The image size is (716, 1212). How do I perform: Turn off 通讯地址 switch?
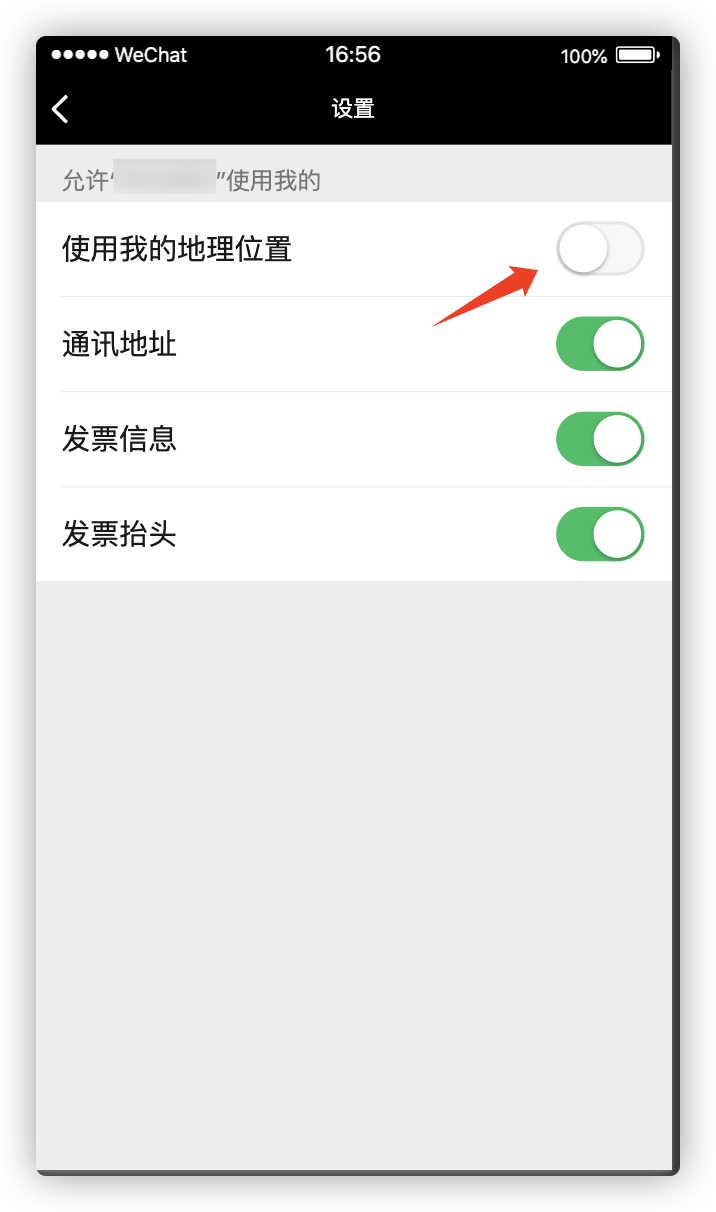coord(599,344)
